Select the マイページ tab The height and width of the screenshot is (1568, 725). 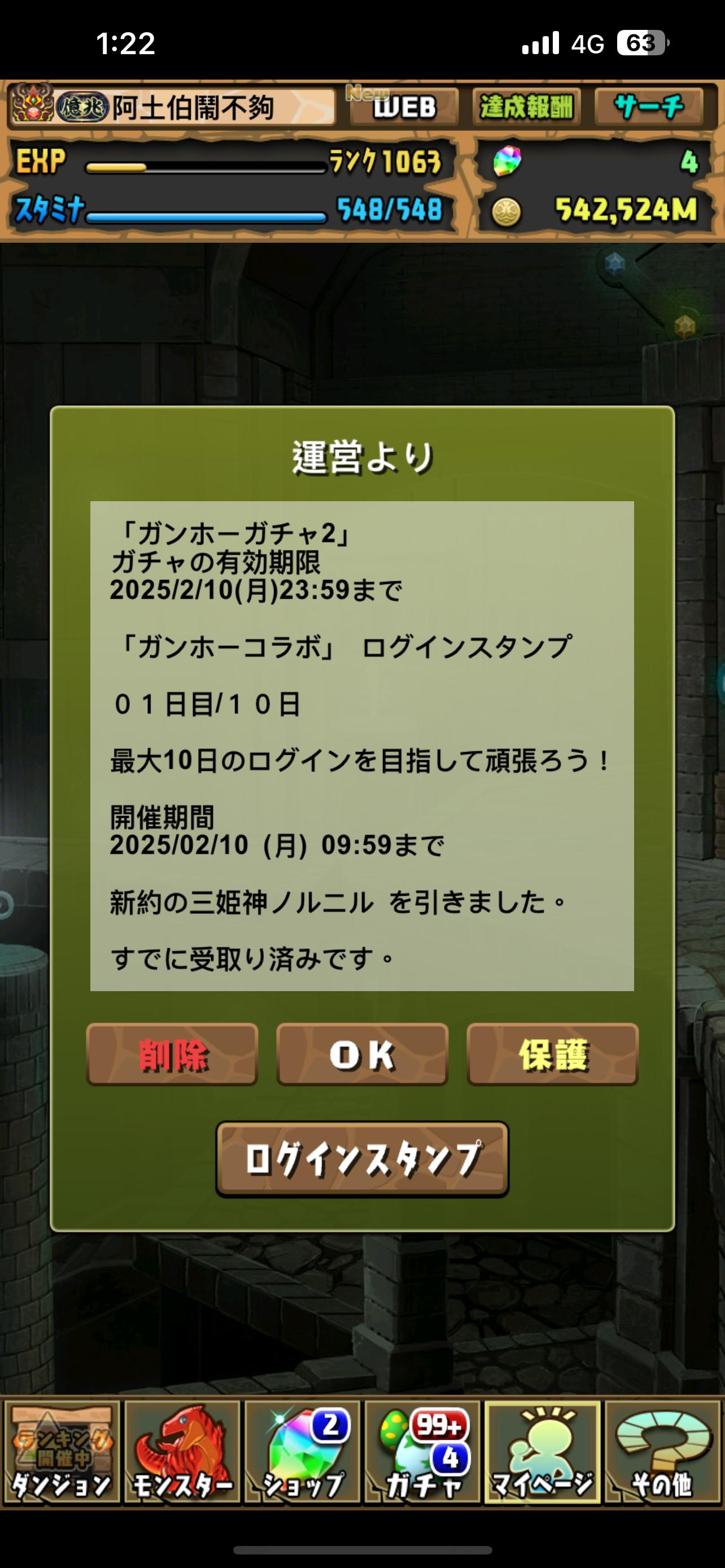point(543,1452)
